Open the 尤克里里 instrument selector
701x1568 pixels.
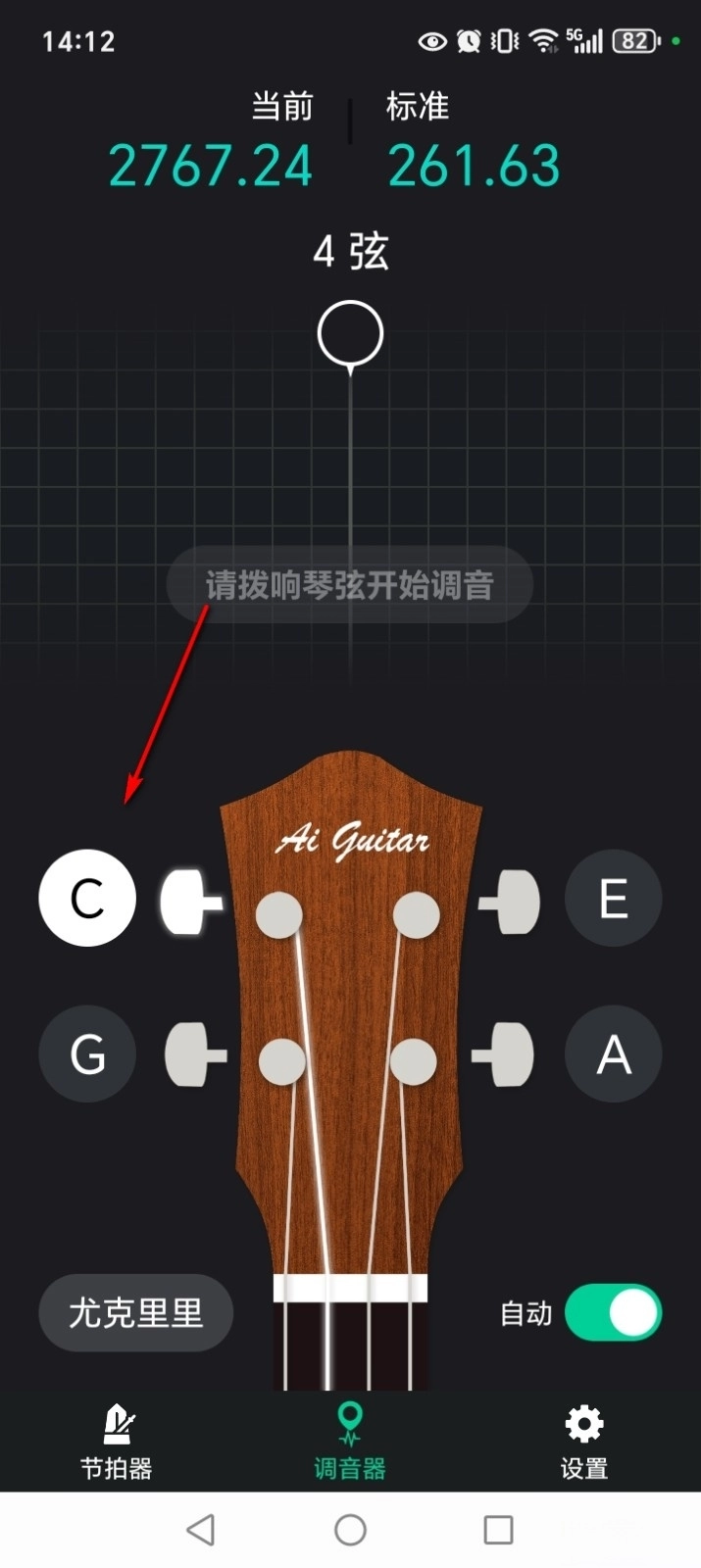[x=135, y=1312]
